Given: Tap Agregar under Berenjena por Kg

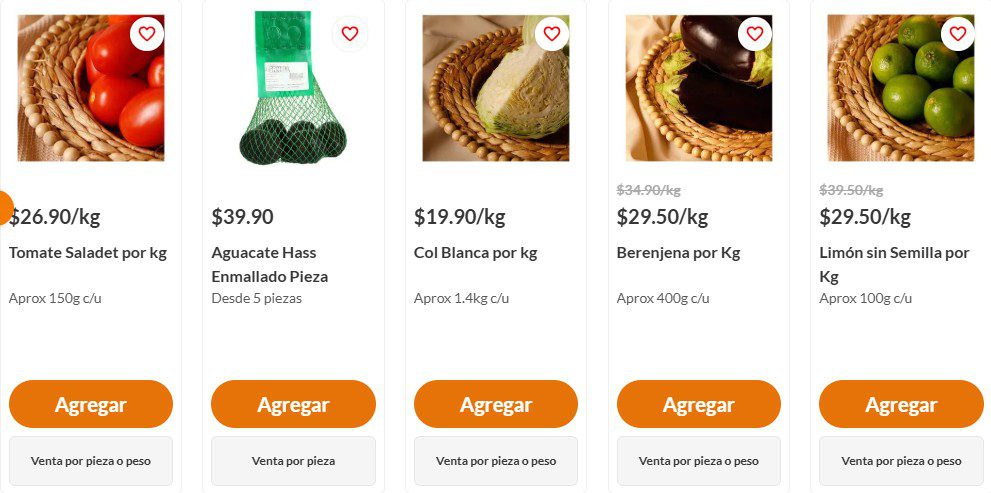Looking at the screenshot, I should point(699,404).
